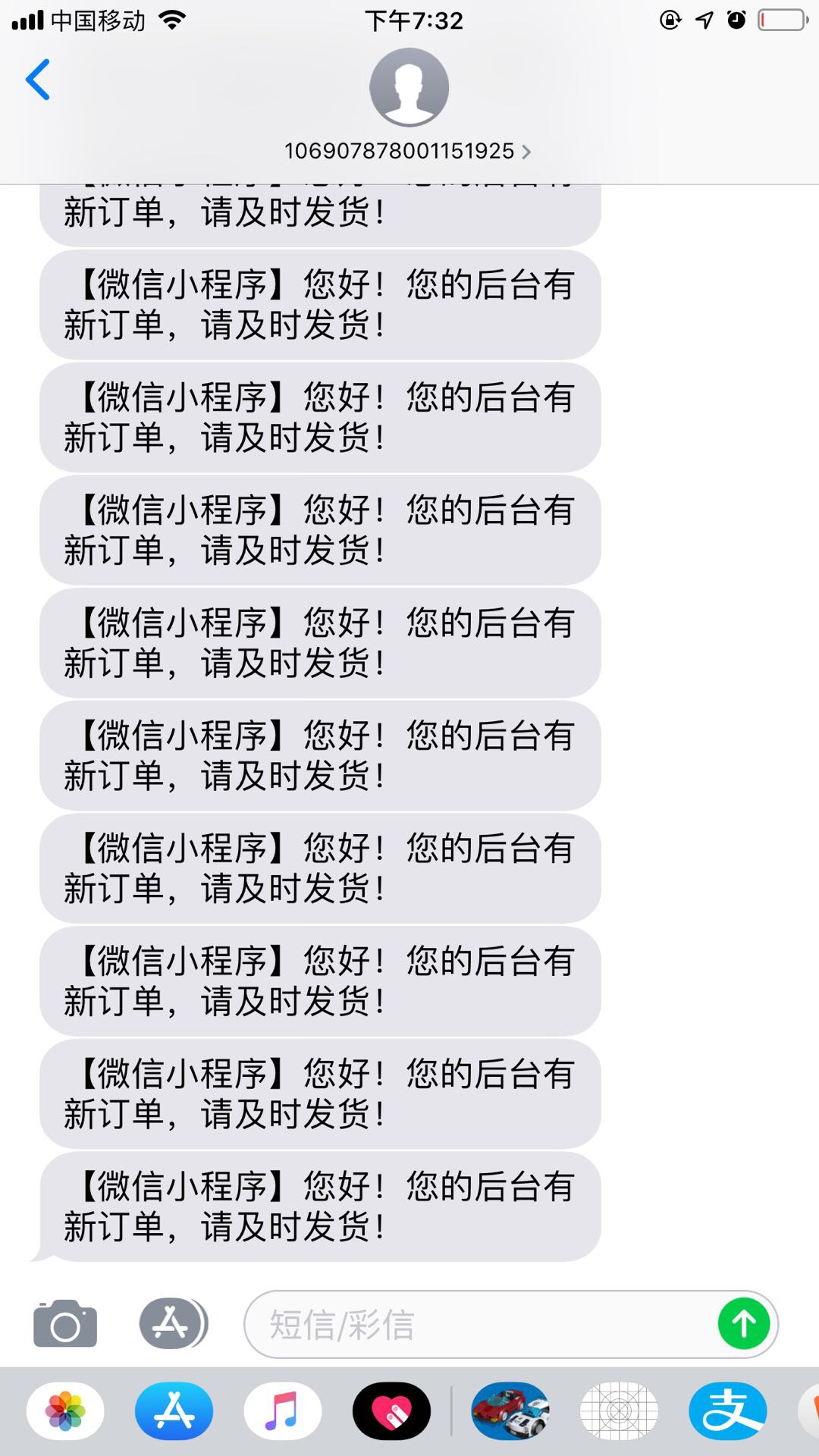Open the racing cars sticker app
819x1456 pixels.
point(510,1411)
